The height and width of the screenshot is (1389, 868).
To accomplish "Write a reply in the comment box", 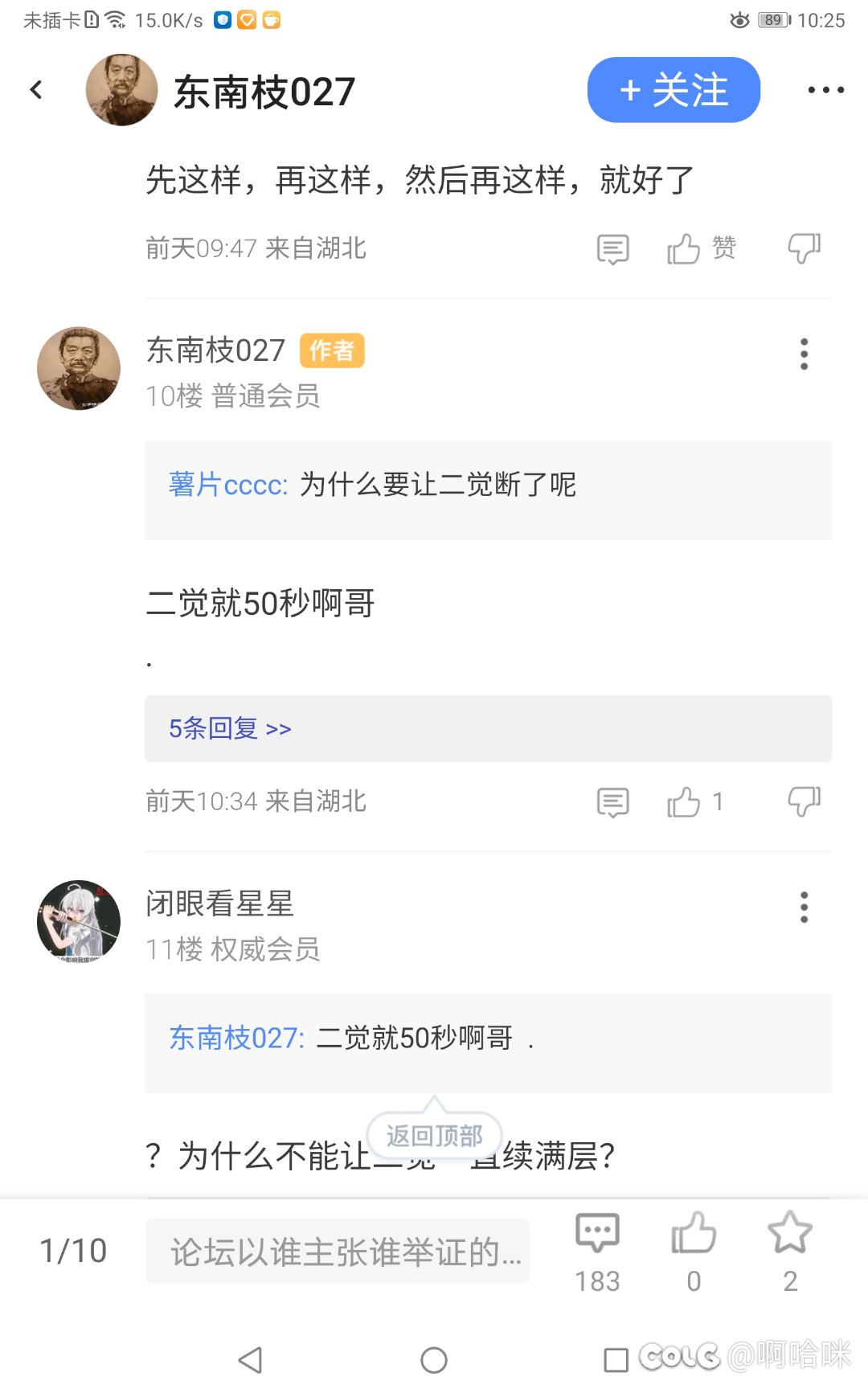I will [x=338, y=1251].
